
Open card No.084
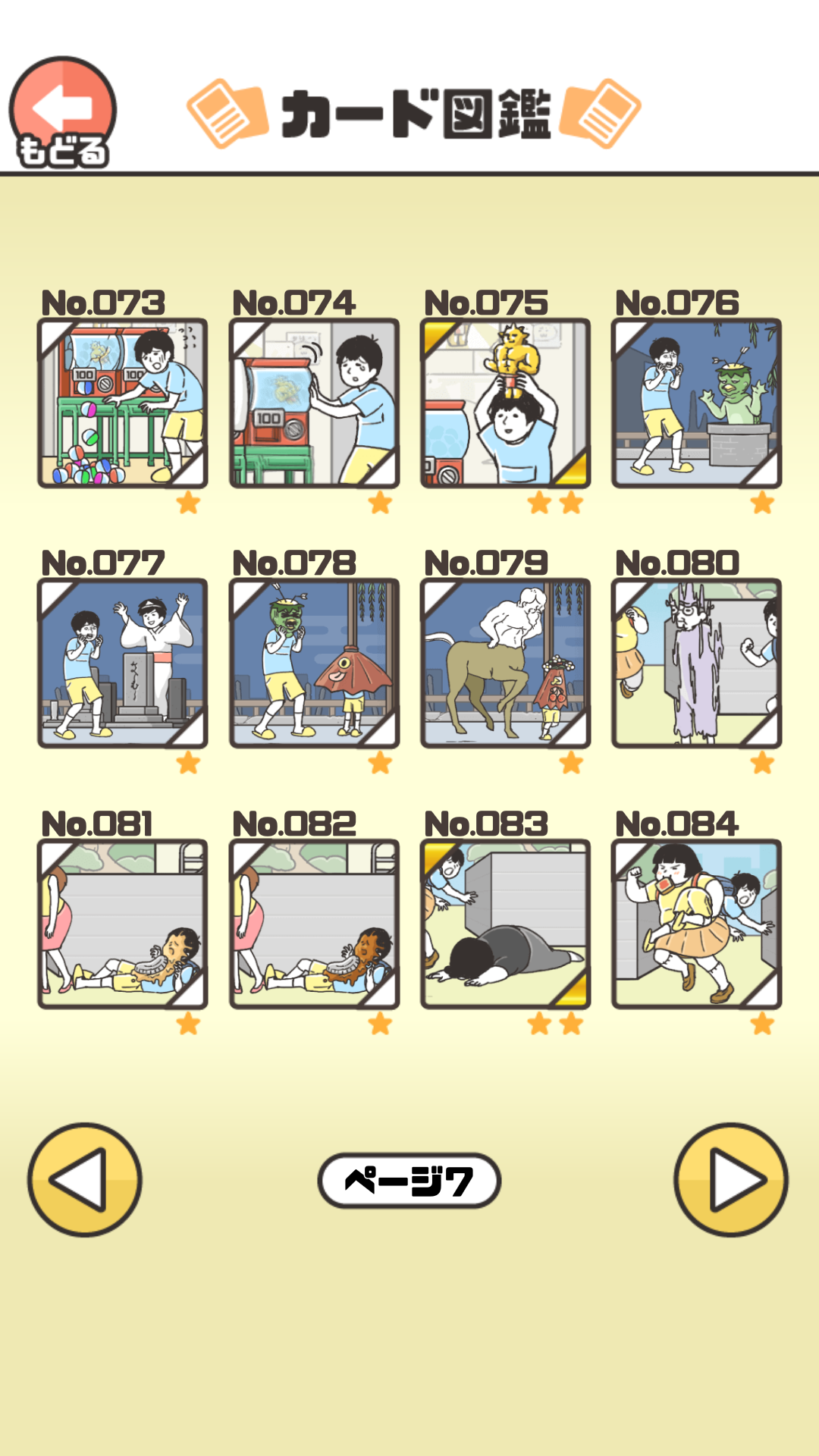click(x=696, y=924)
